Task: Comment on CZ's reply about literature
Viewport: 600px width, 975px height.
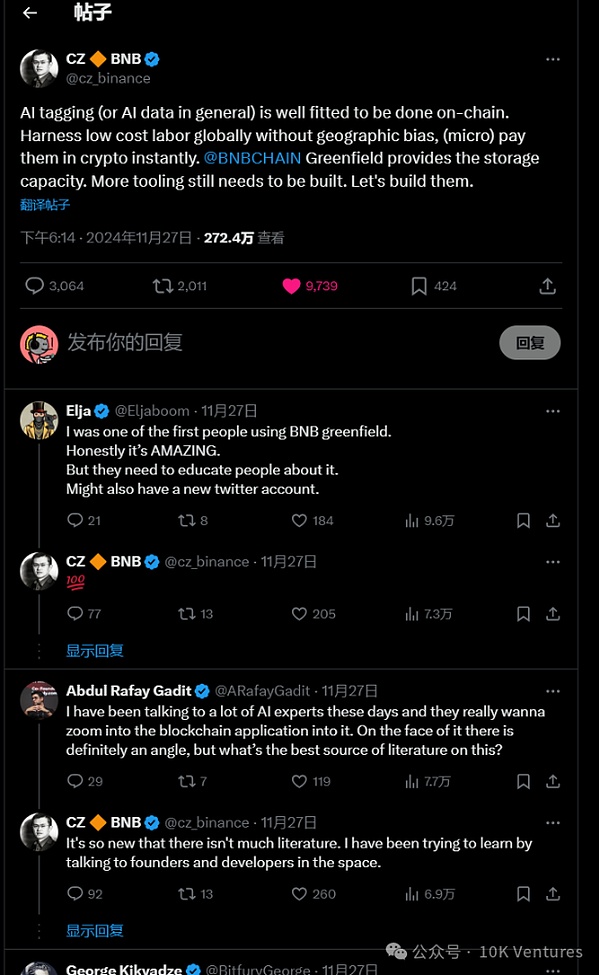Action: coord(75,893)
